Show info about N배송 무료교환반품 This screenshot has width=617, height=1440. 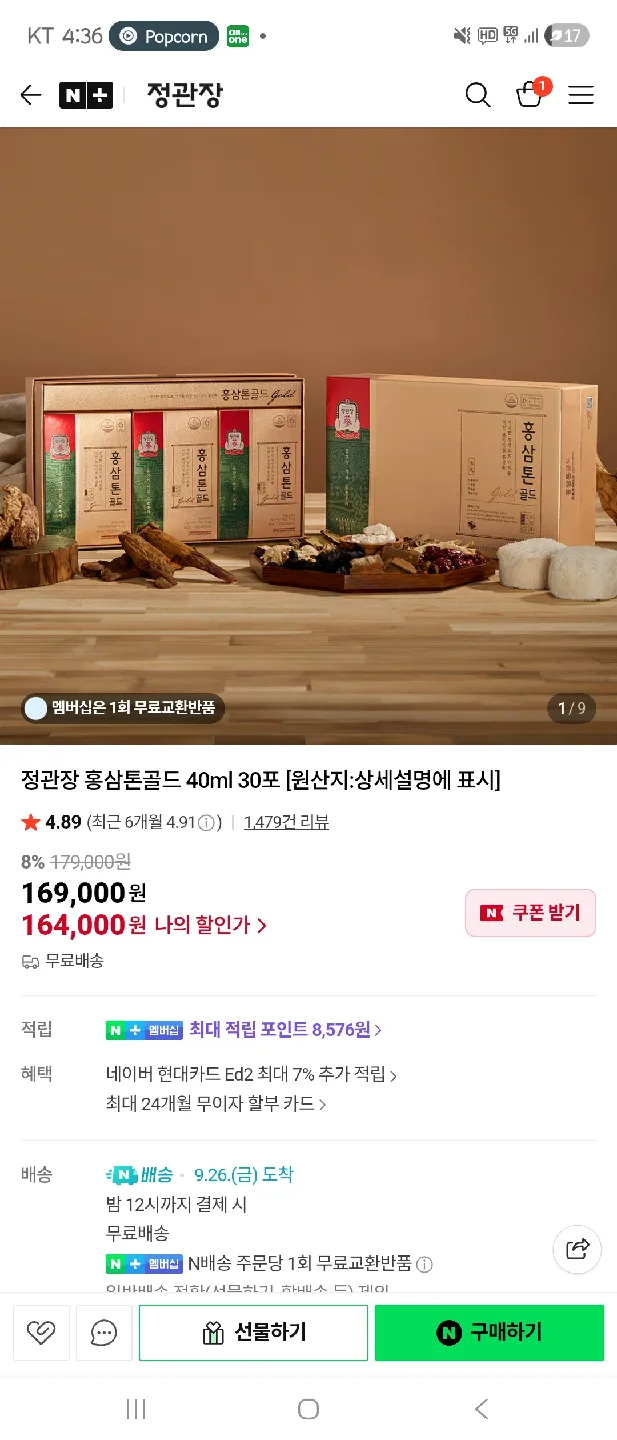tap(424, 1264)
